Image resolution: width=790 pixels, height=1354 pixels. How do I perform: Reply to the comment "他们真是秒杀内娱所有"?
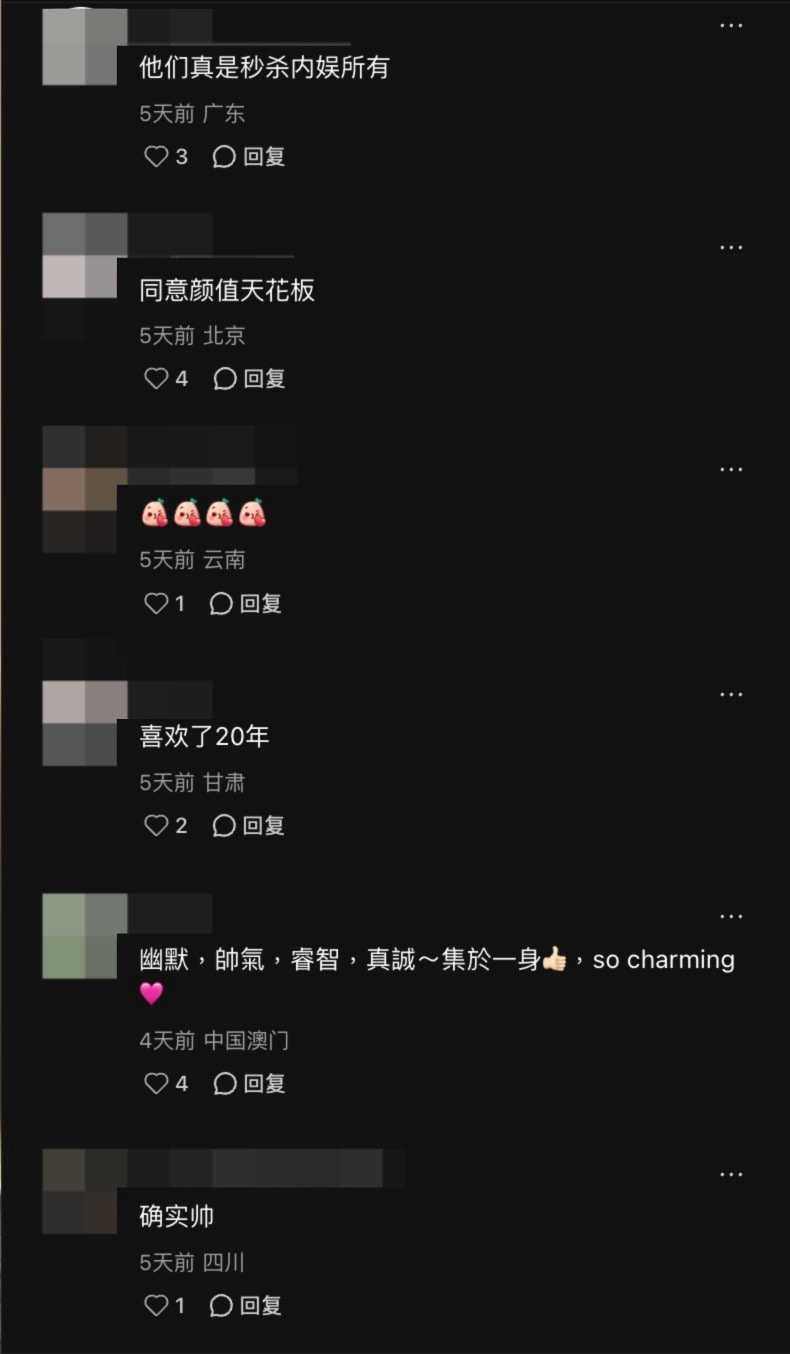(x=250, y=157)
